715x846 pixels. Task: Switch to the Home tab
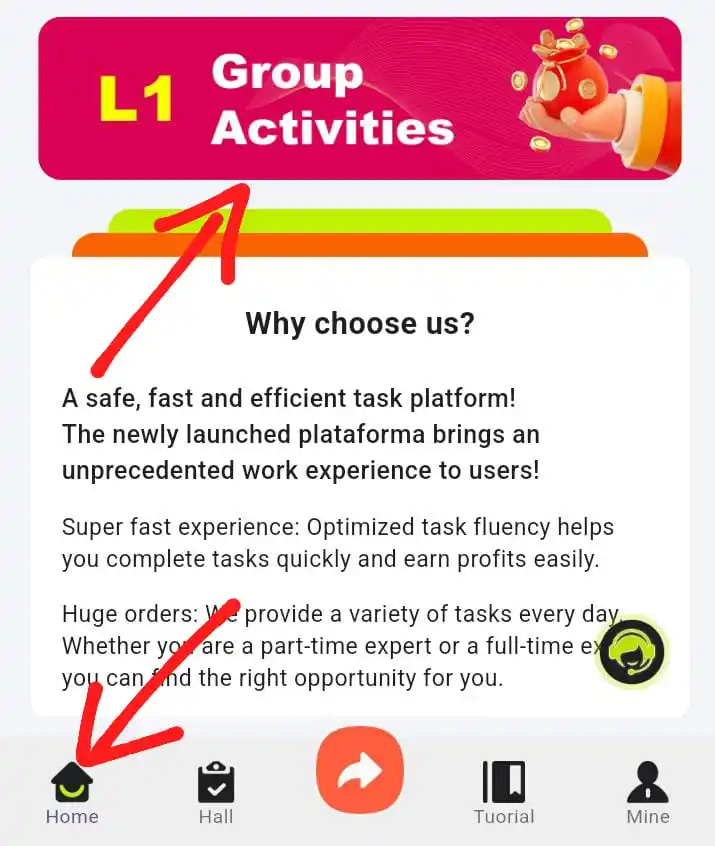(72, 792)
